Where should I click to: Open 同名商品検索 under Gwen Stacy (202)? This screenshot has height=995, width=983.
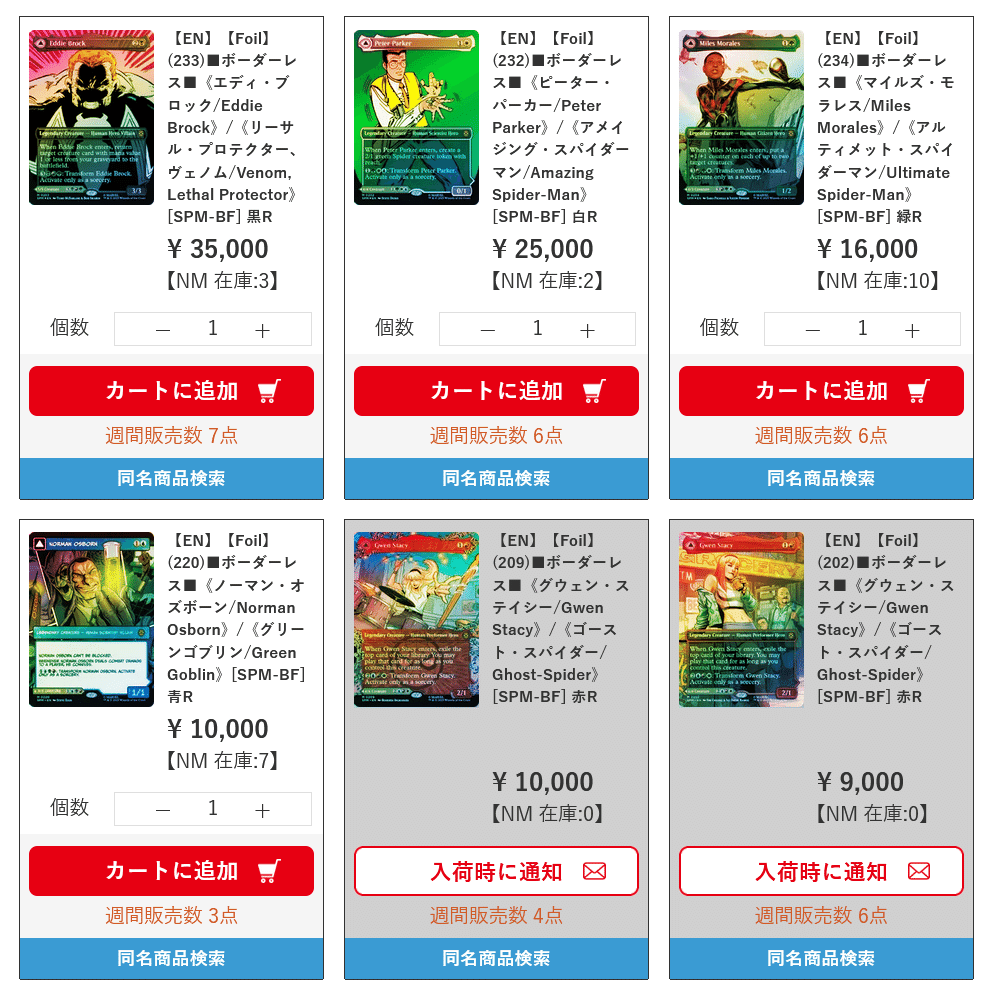tap(821, 958)
